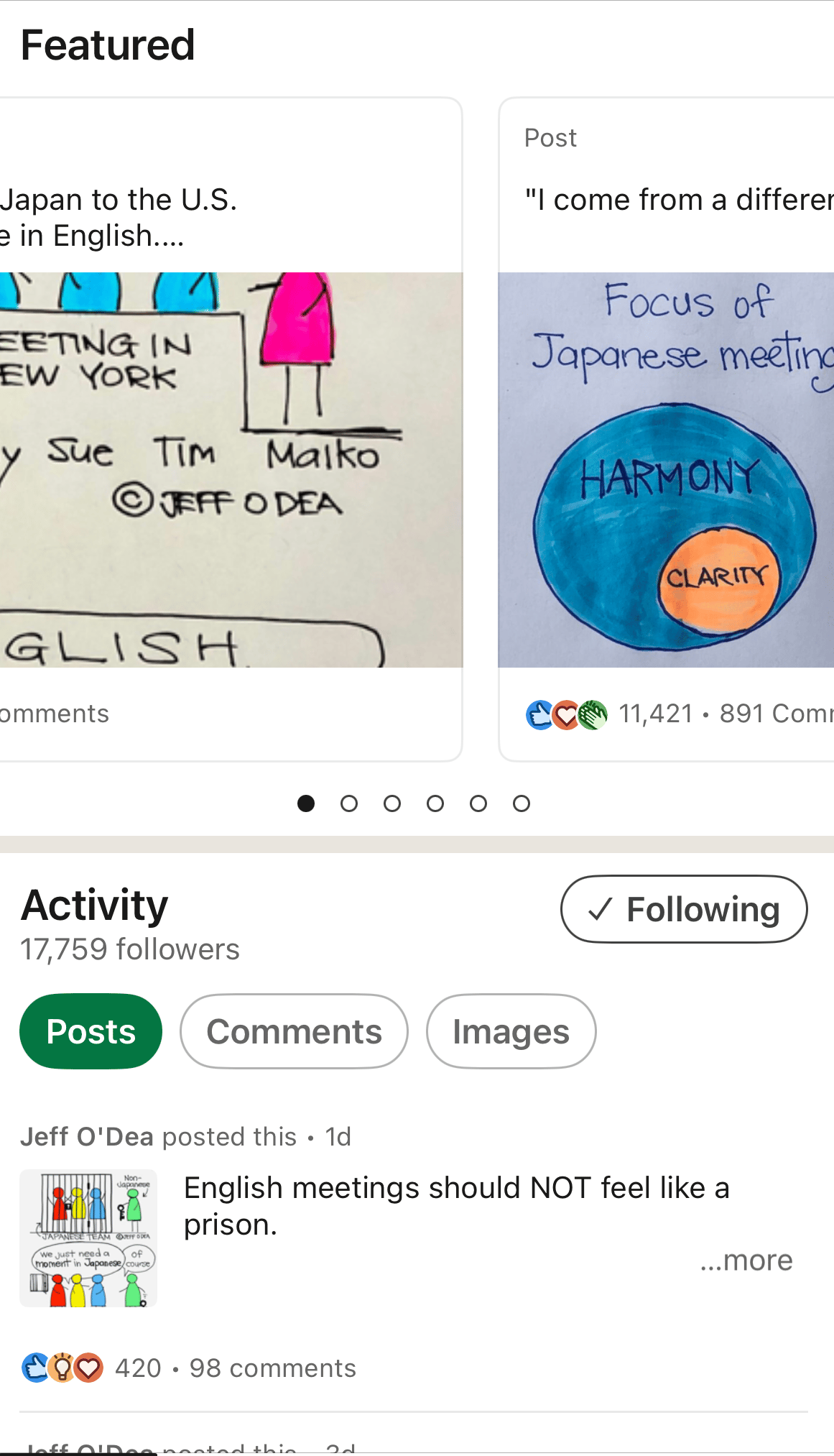
Task: Open the English meetings prison post thumbnail
Action: tap(88, 1238)
